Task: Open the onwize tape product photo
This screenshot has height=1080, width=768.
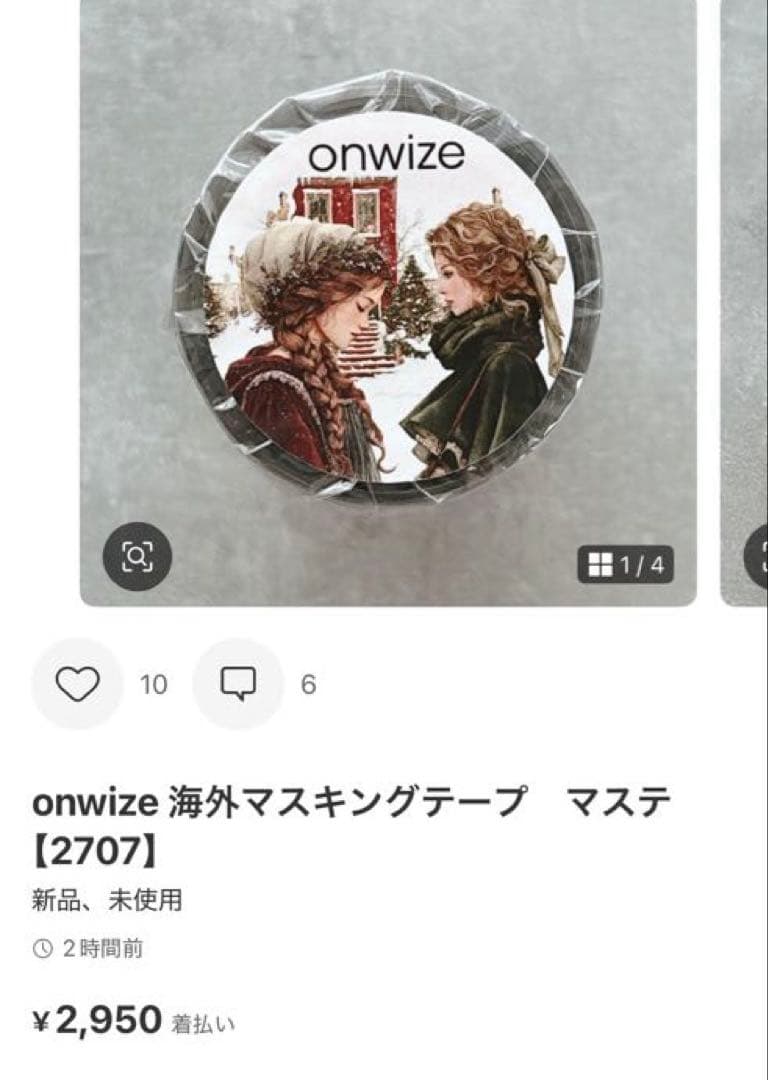Action: pyautogui.click(x=388, y=290)
